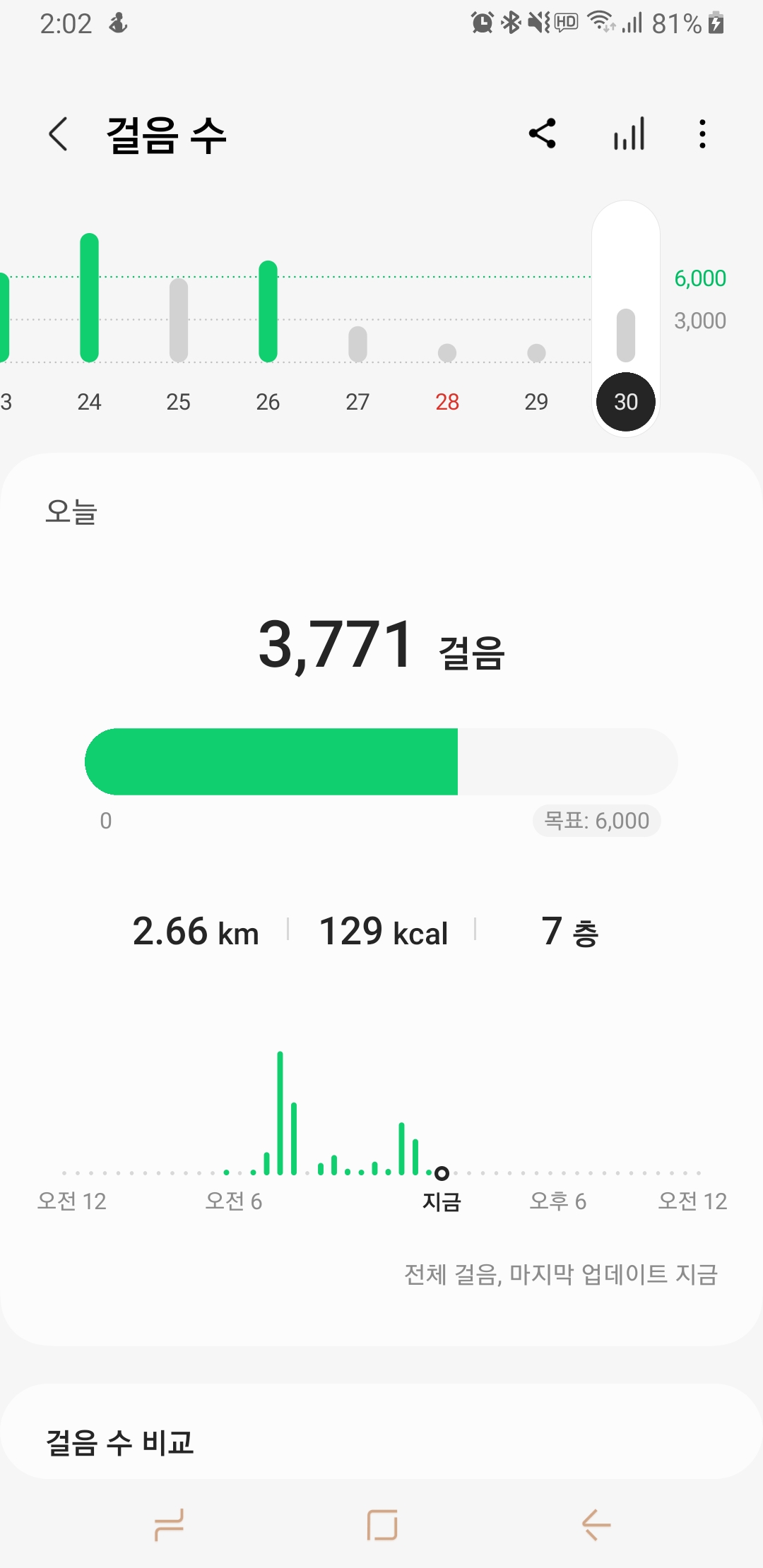Image resolution: width=763 pixels, height=1568 pixels.
Task: Select day 26 in the step chart
Action: tap(268, 318)
